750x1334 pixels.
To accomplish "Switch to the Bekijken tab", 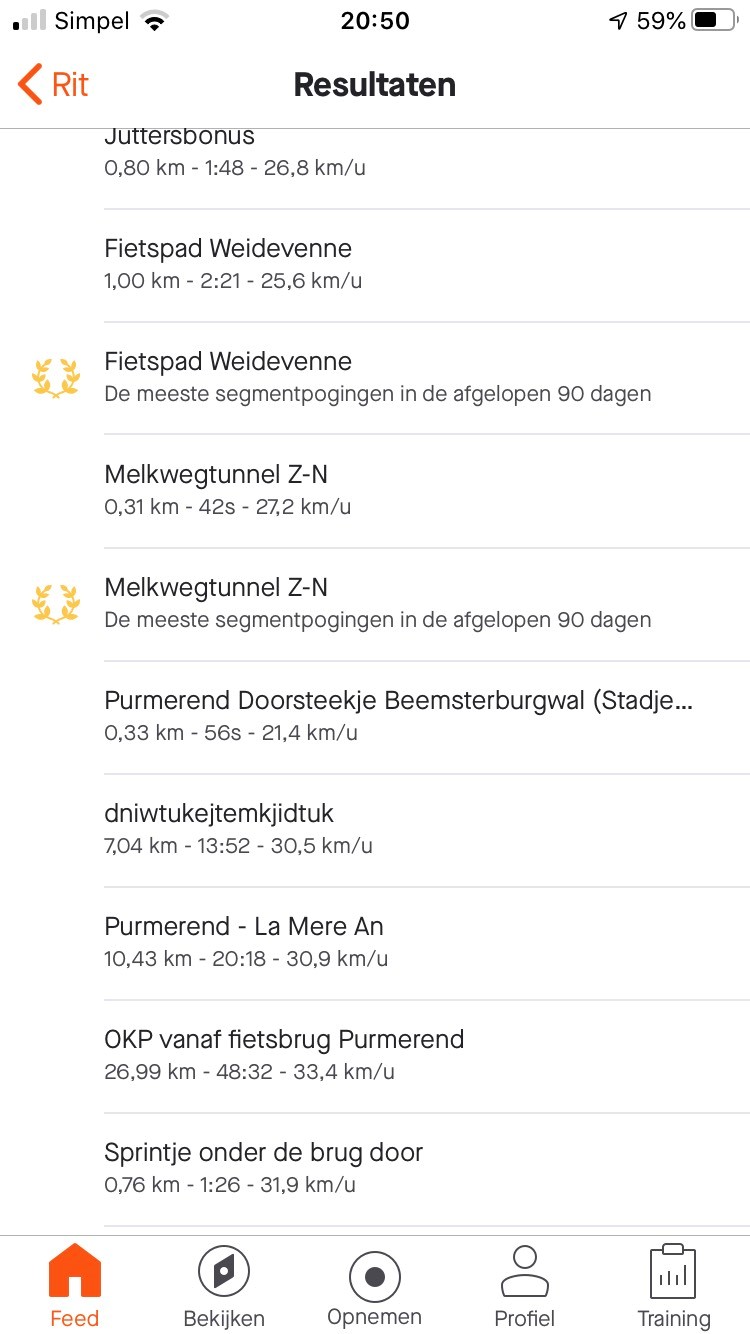I will pos(224,1286).
